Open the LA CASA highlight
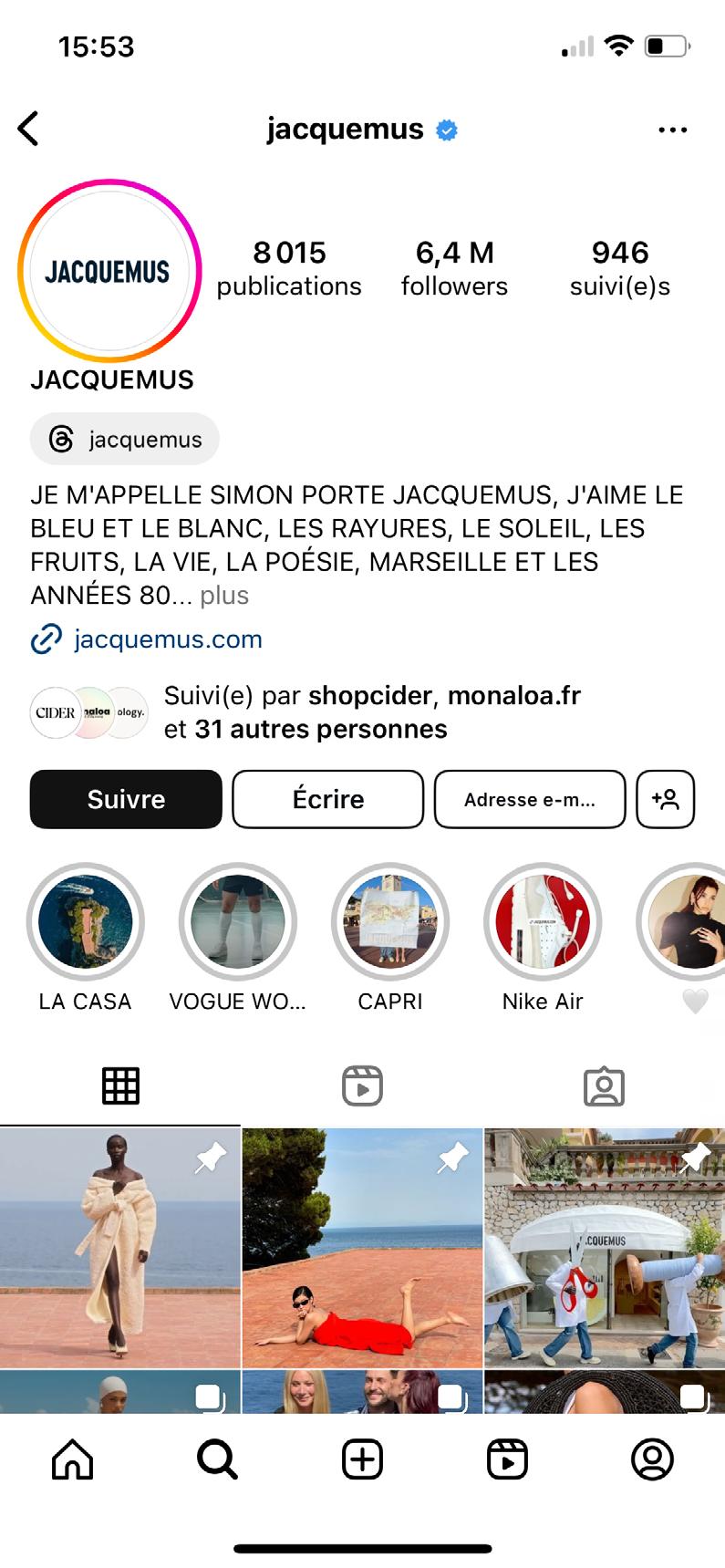 tap(86, 922)
